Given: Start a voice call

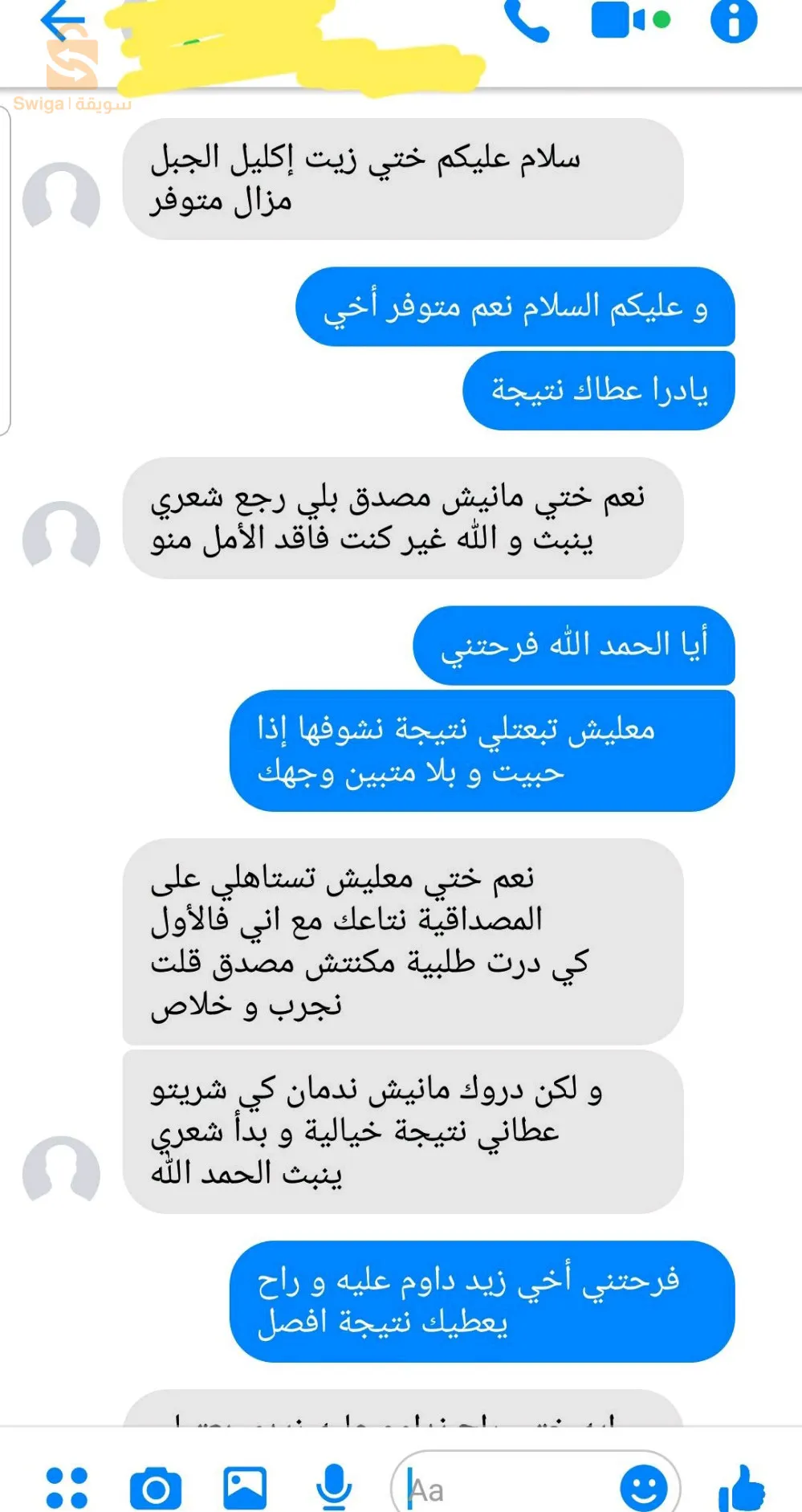Looking at the screenshot, I should tap(527, 21).
